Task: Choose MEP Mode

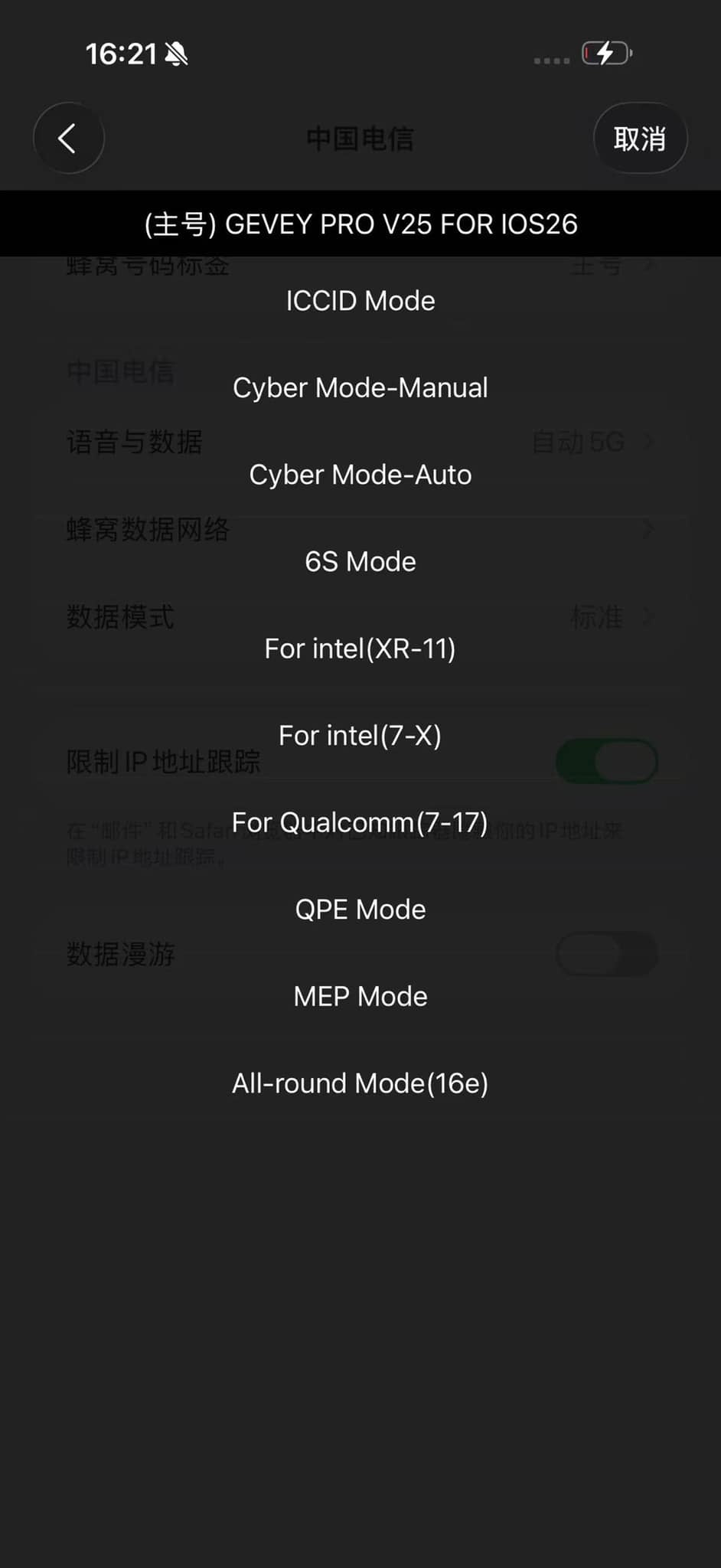Action: tap(360, 996)
